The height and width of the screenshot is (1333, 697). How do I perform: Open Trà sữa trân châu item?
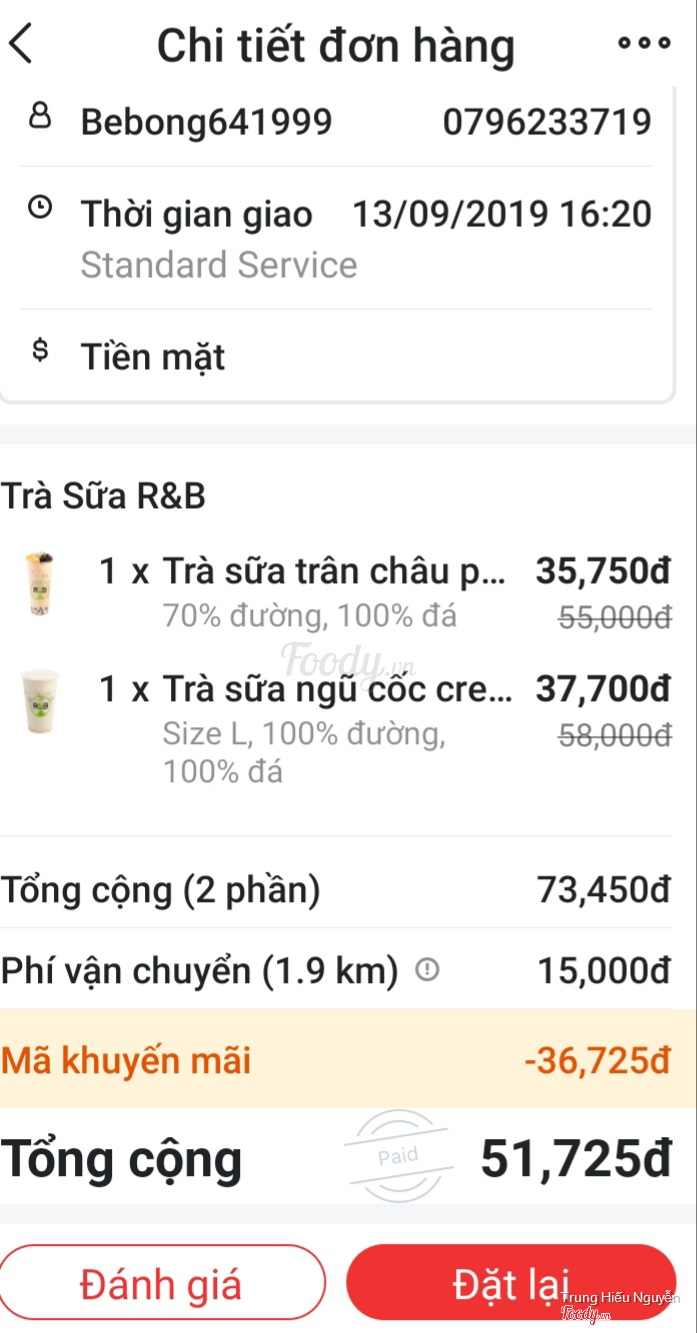333,571
